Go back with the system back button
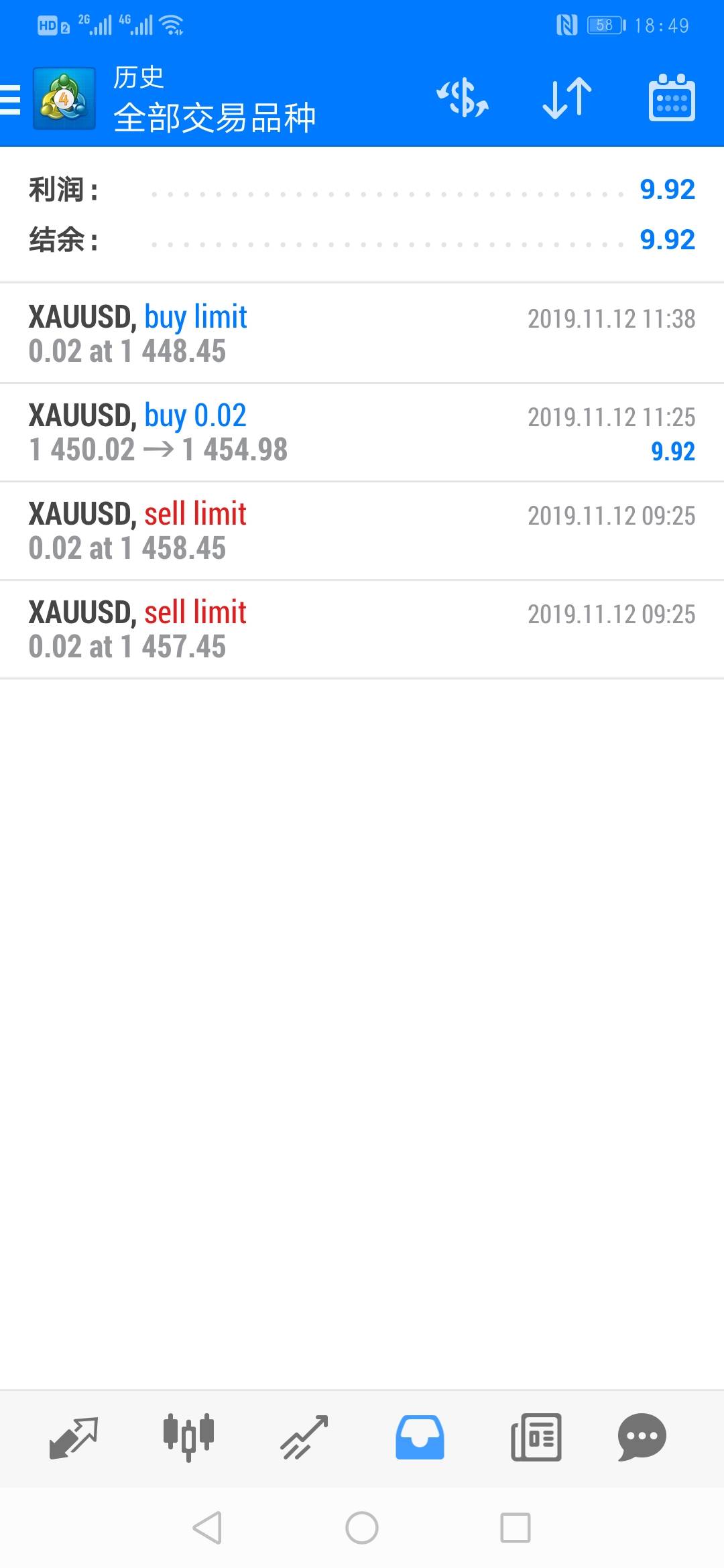 pos(207,1528)
